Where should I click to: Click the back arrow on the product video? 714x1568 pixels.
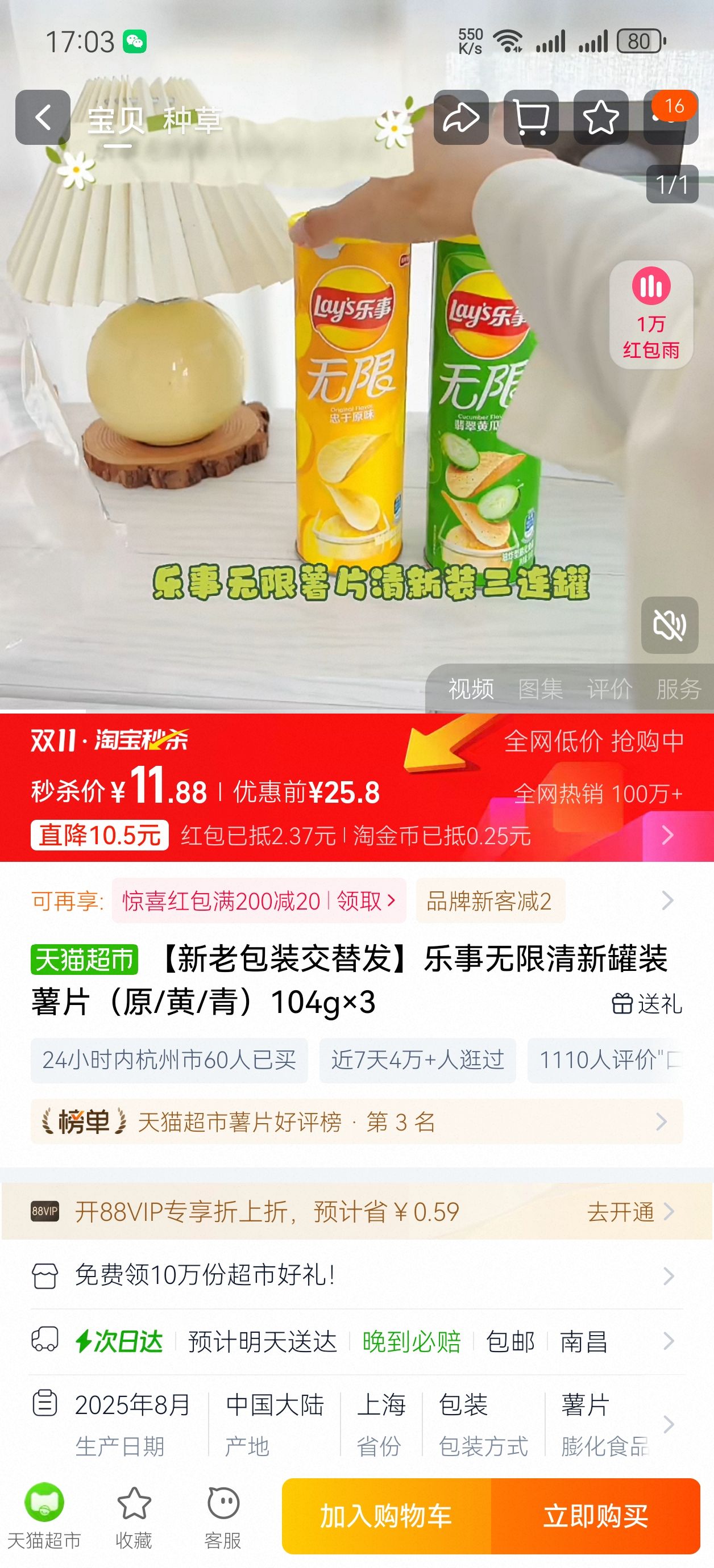(x=41, y=118)
